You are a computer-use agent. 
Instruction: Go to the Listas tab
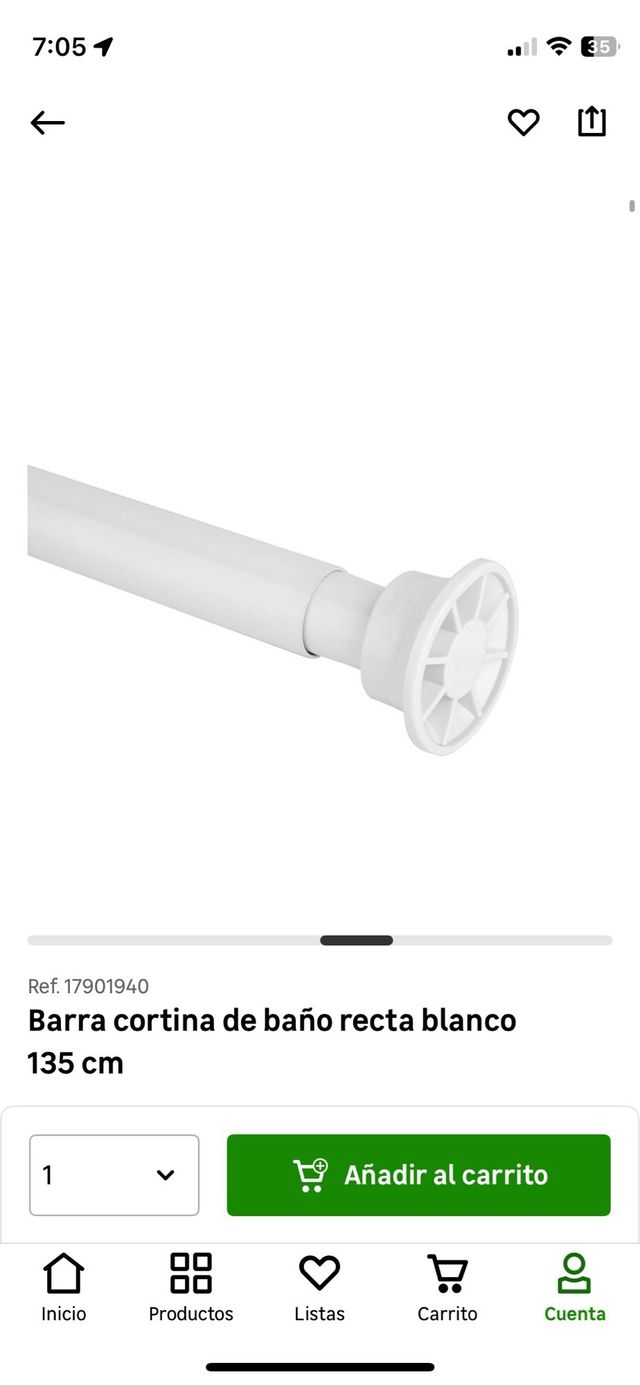319,1288
